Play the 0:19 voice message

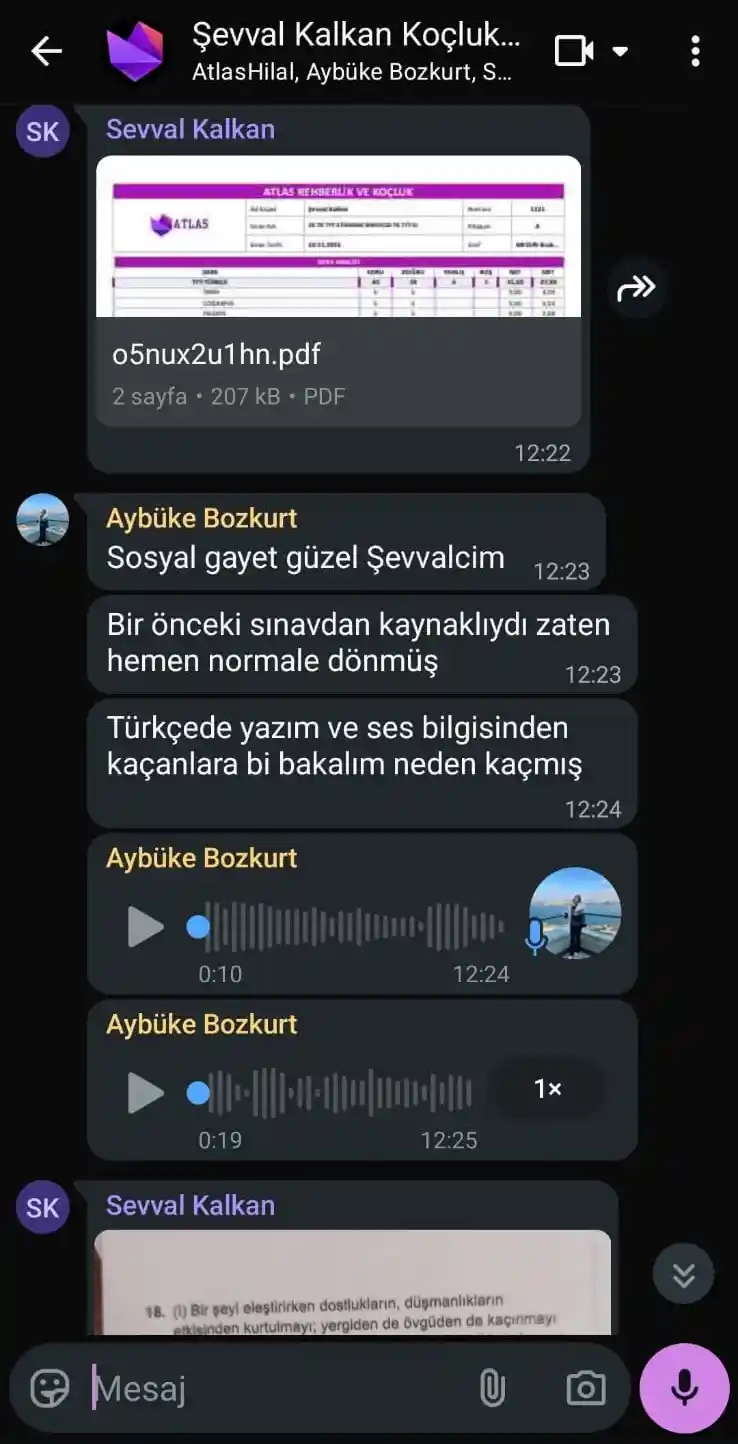[143, 1093]
